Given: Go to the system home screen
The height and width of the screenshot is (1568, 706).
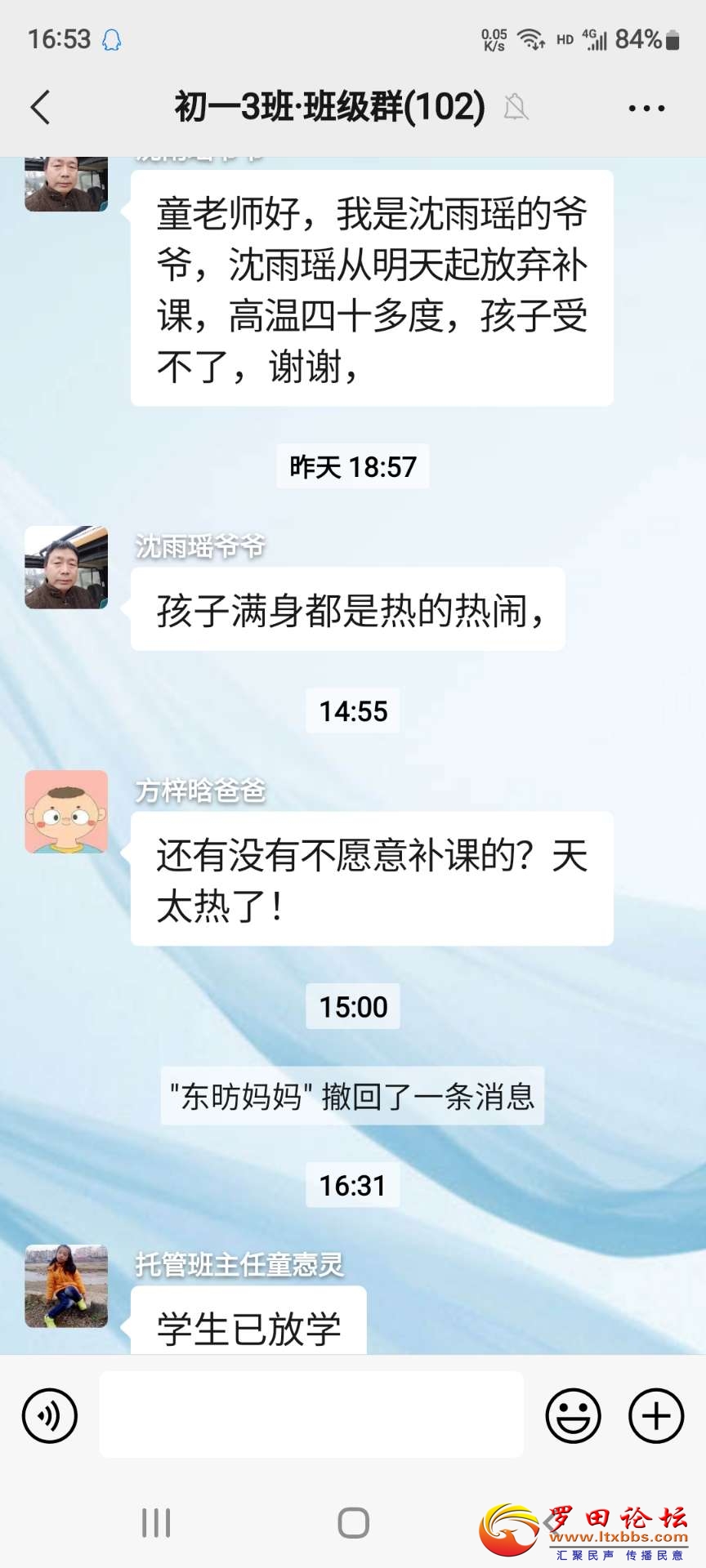Looking at the screenshot, I should [353, 1523].
